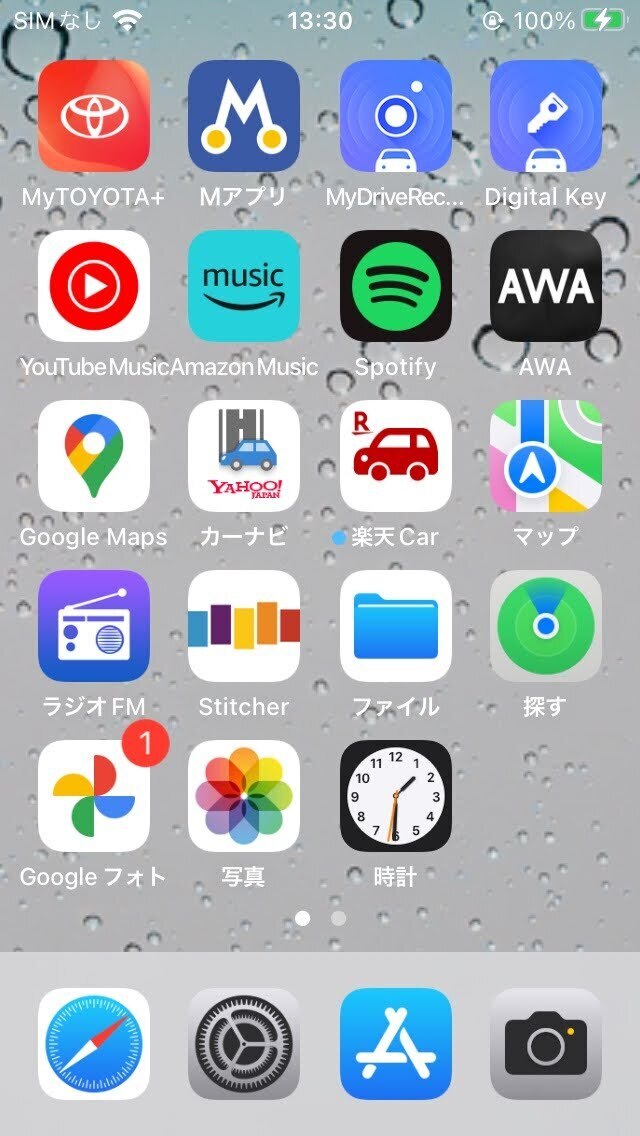Launch the 探す app
The height and width of the screenshot is (1136, 640).
pos(546,626)
